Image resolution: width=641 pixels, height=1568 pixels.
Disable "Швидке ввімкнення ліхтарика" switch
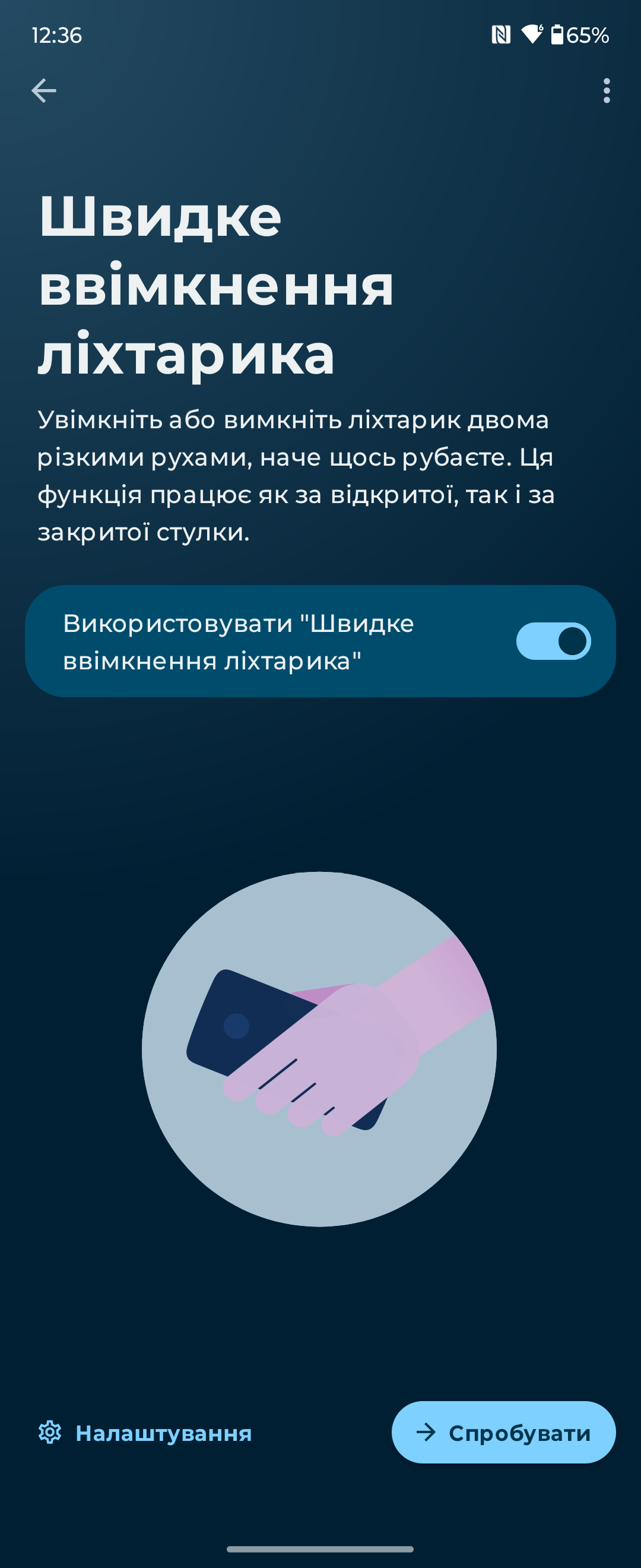(x=553, y=641)
